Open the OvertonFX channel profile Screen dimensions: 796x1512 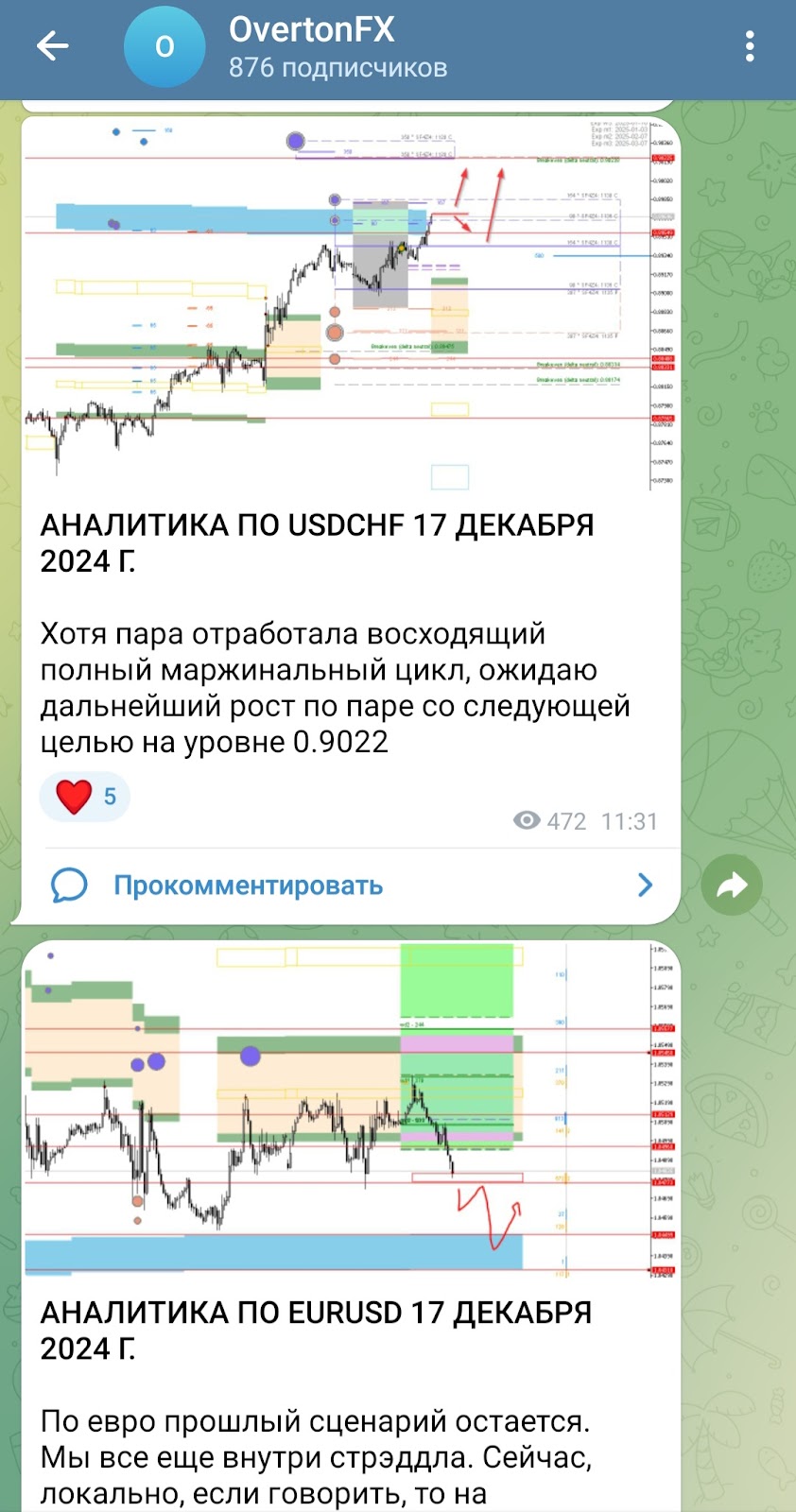click(x=312, y=46)
